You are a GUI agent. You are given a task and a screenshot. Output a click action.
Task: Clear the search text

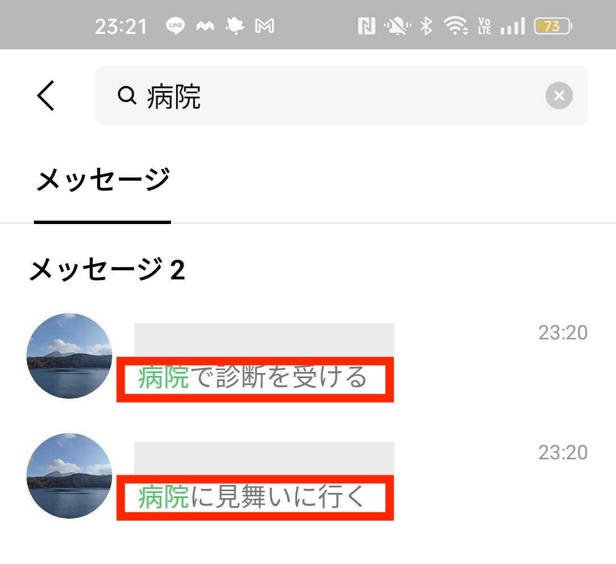pos(559,96)
